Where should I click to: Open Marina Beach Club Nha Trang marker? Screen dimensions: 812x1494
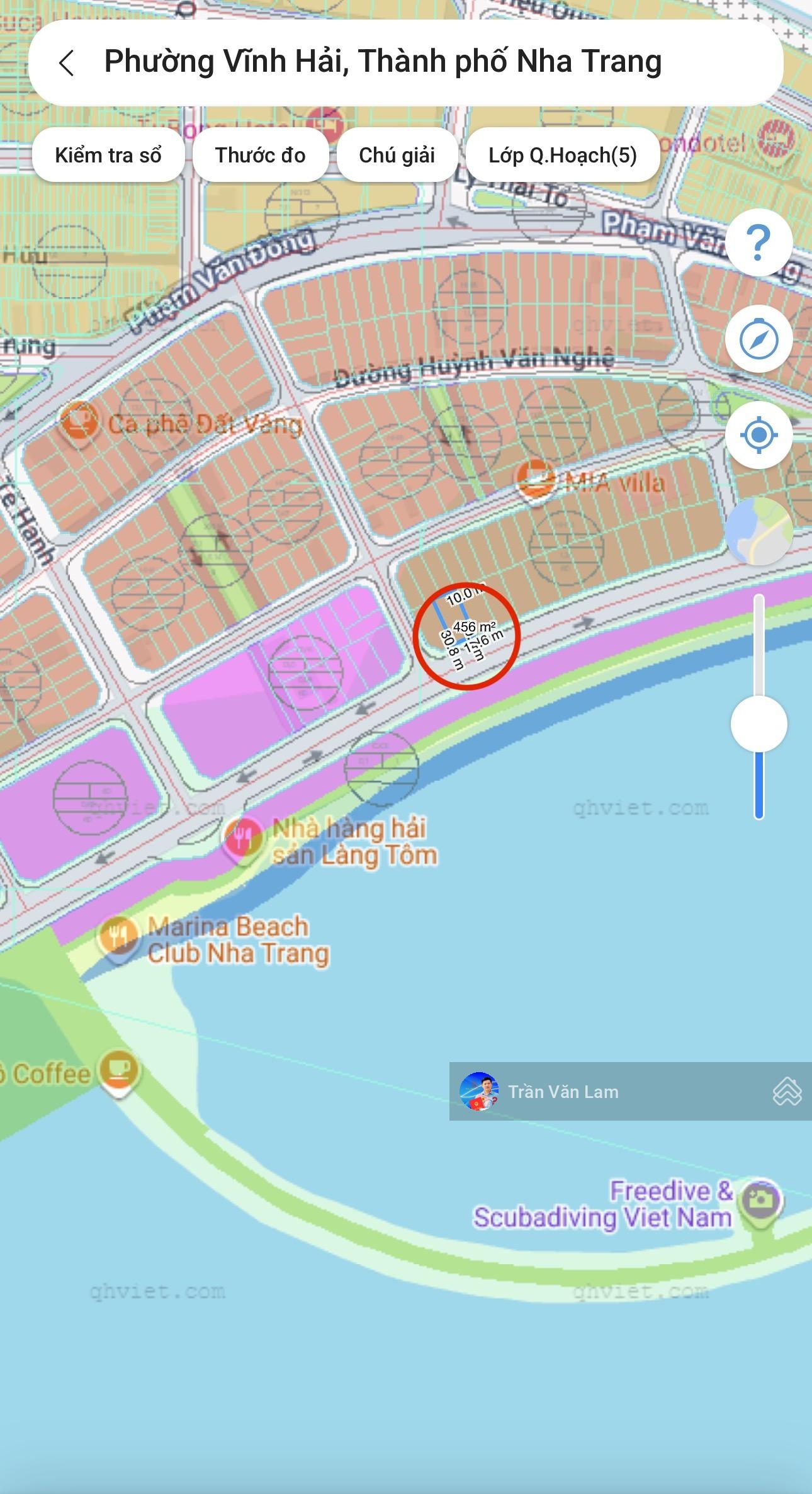(x=118, y=936)
